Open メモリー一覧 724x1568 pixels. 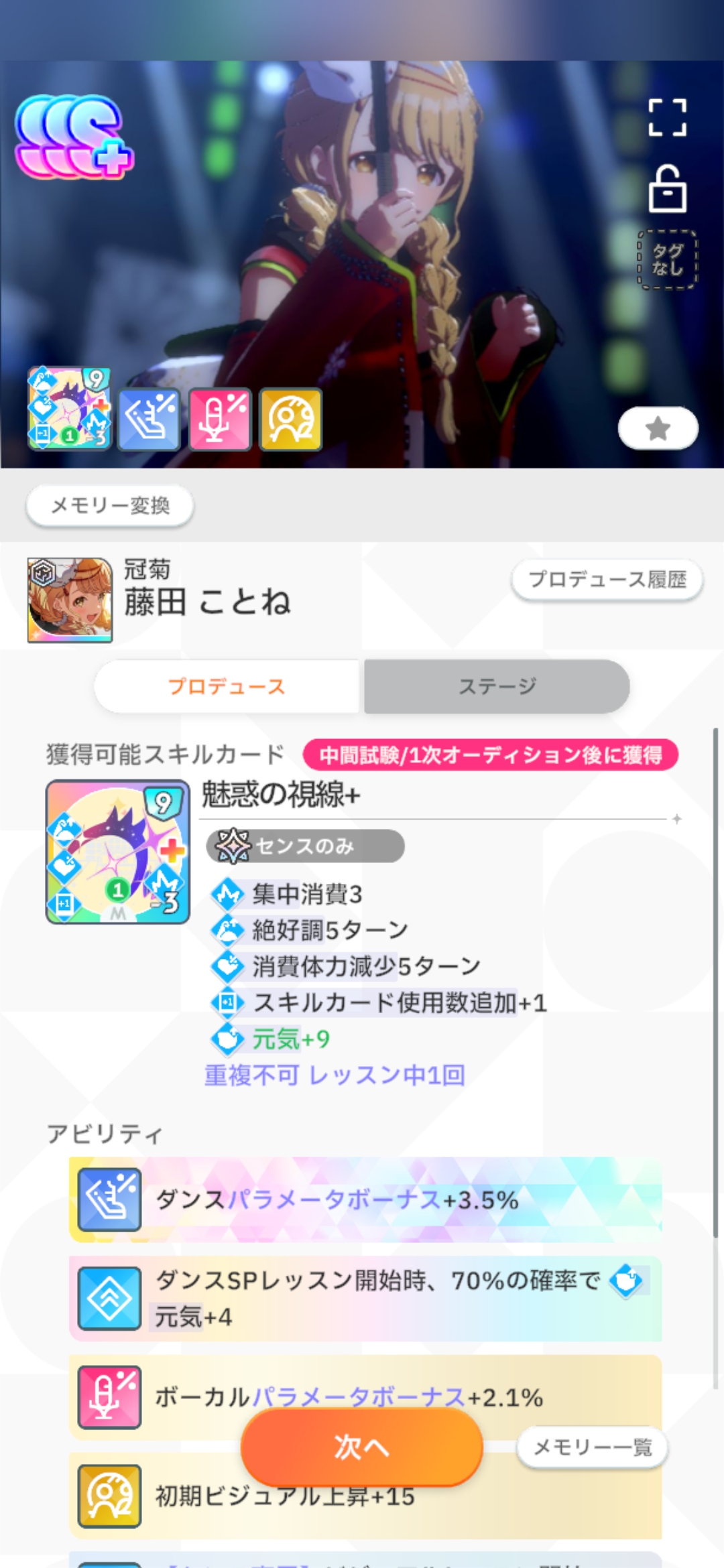pos(593,1447)
